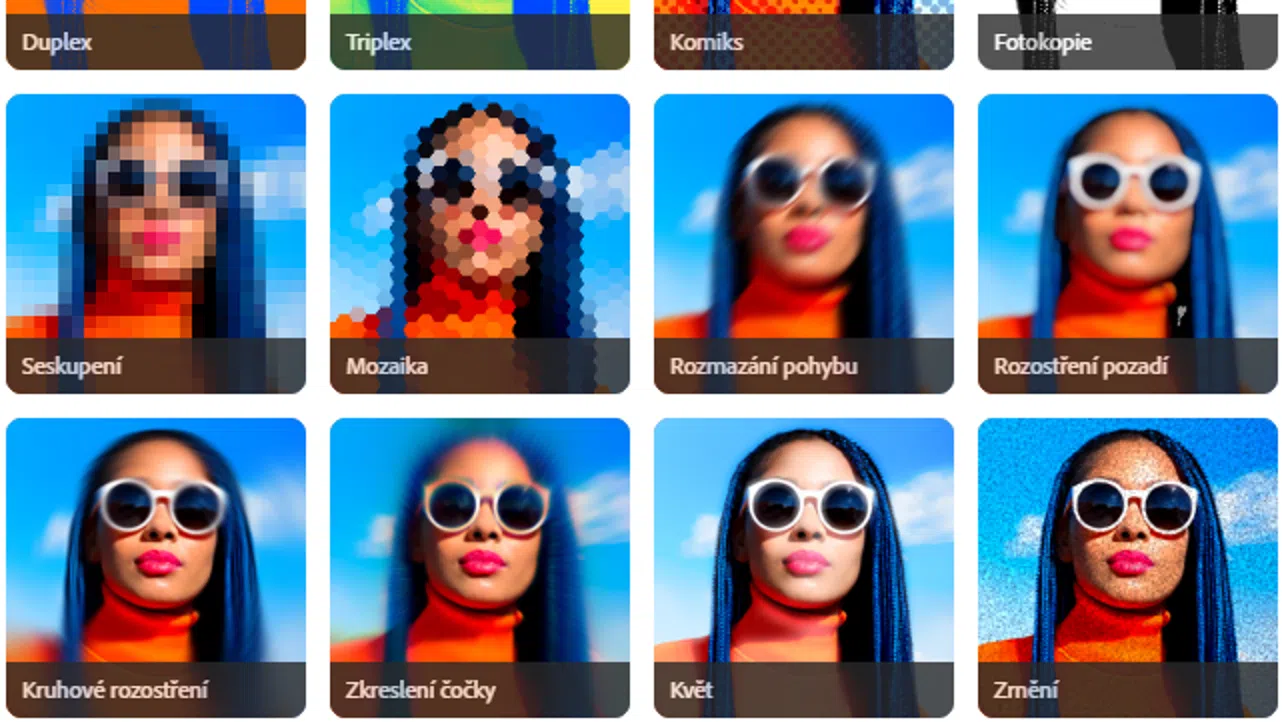
Task: Apply the Duplex effect
Action: (x=156, y=35)
